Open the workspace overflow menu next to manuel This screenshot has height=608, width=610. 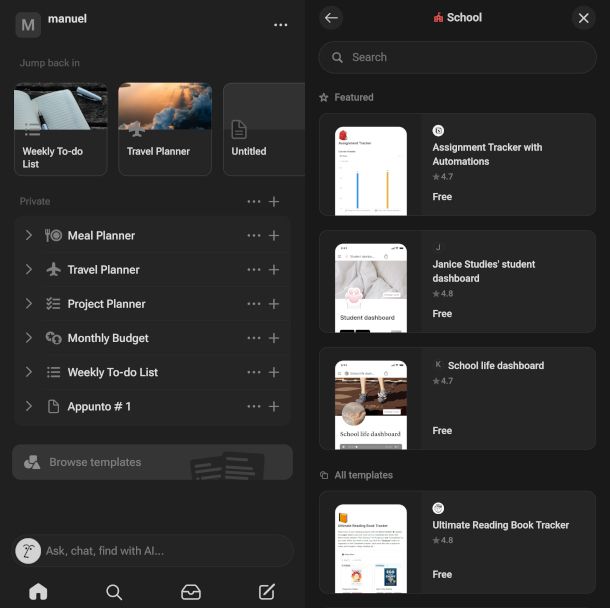click(x=280, y=25)
